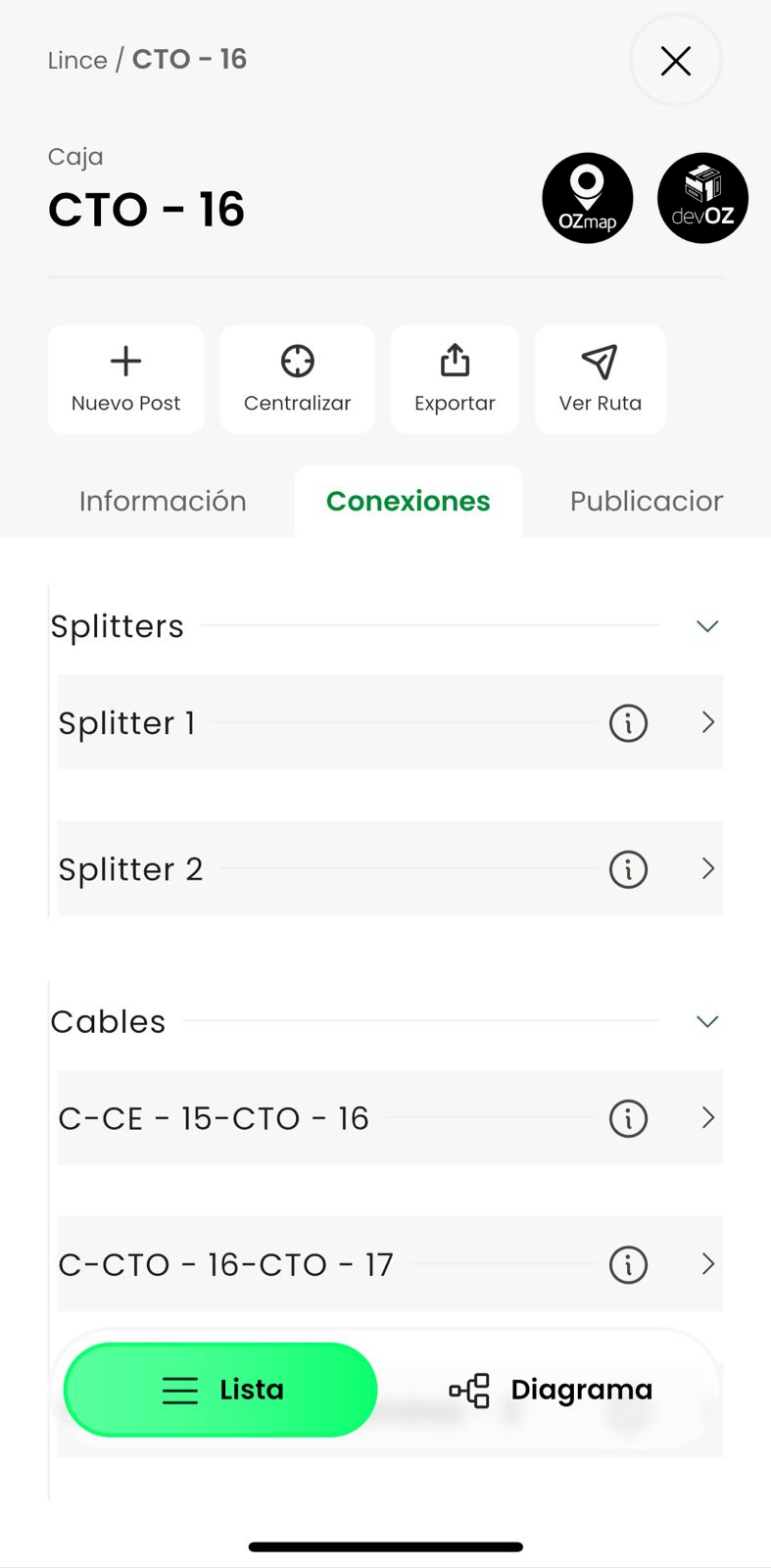This screenshot has width=771, height=1568.
Task: Center the map with Centralizar
Action: pyautogui.click(x=297, y=379)
